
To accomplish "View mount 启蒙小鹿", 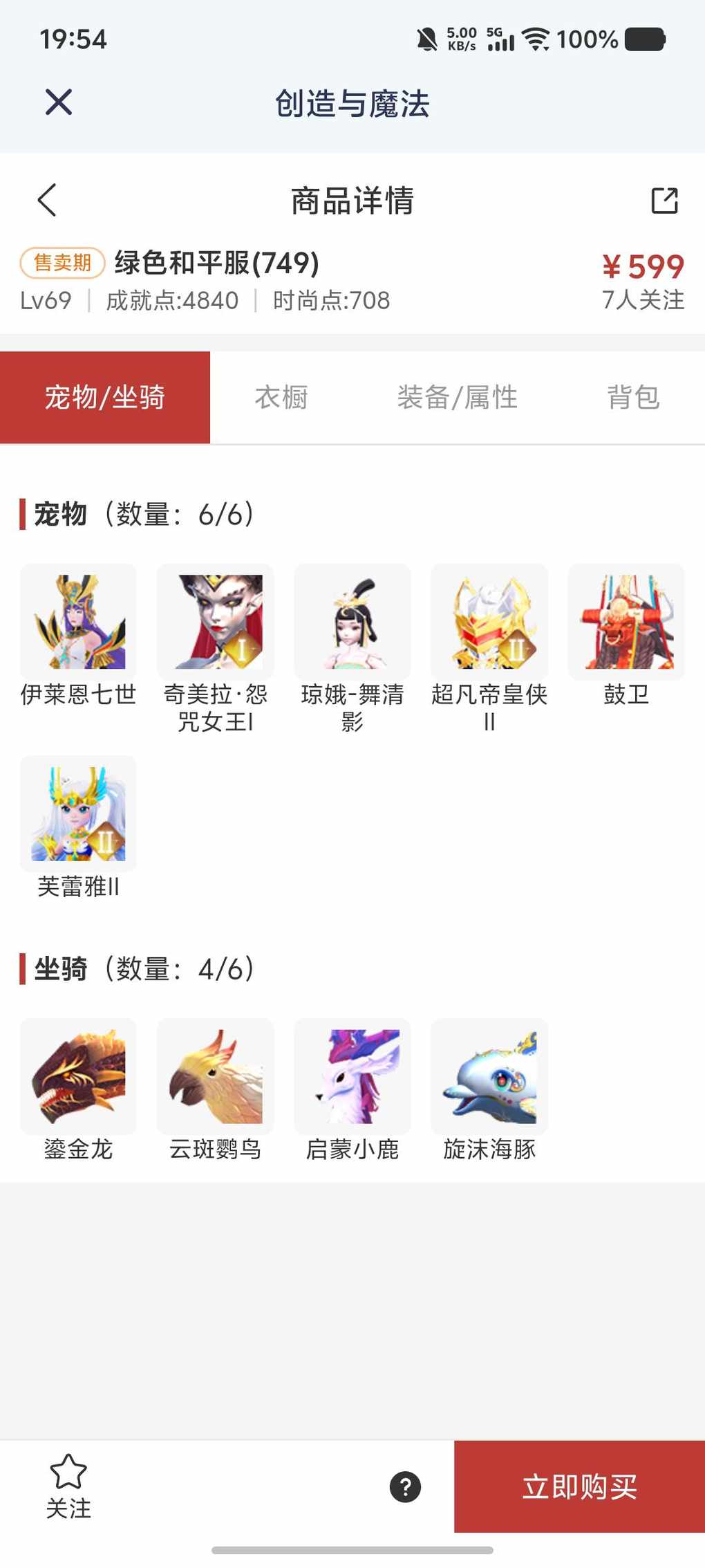I will [x=352, y=1076].
